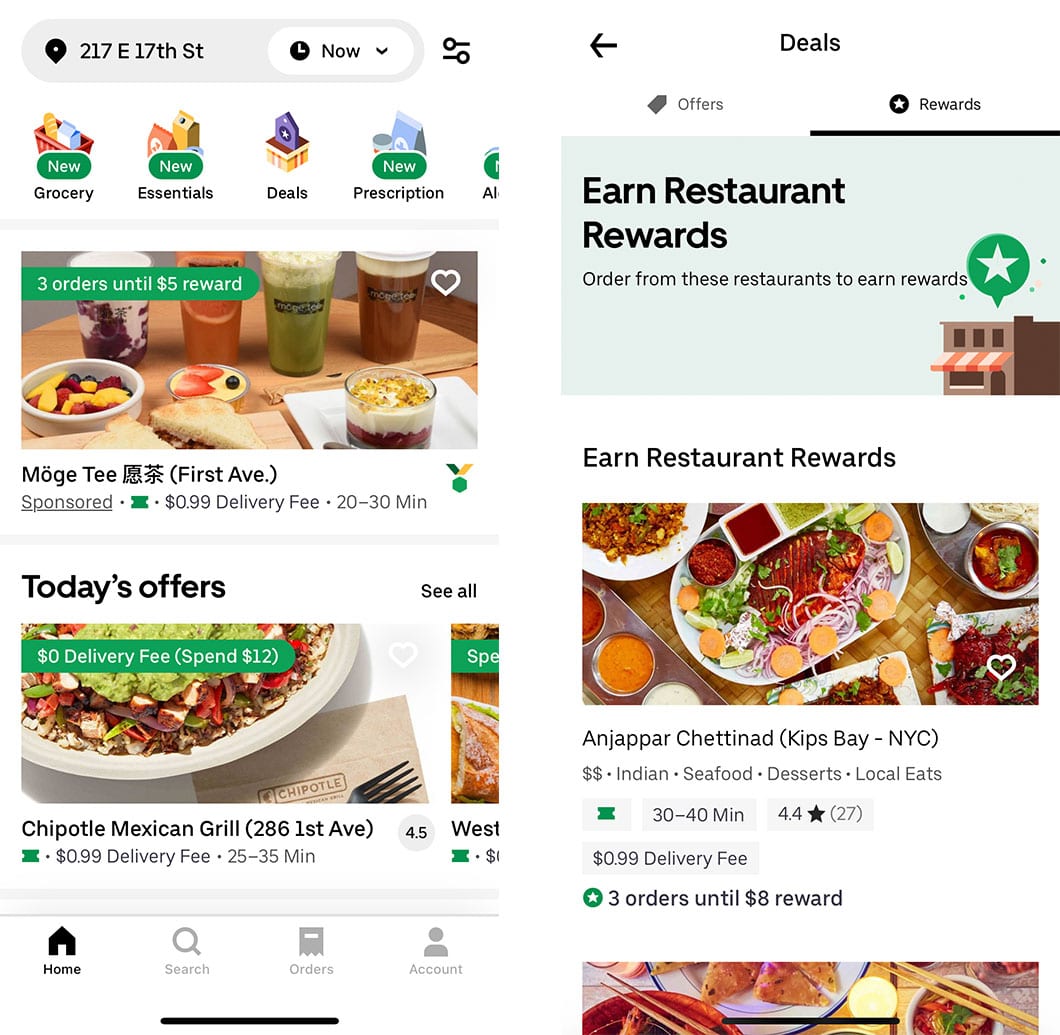Switch to the Offers tab
The width and height of the screenshot is (1060, 1035).
point(685,104)
